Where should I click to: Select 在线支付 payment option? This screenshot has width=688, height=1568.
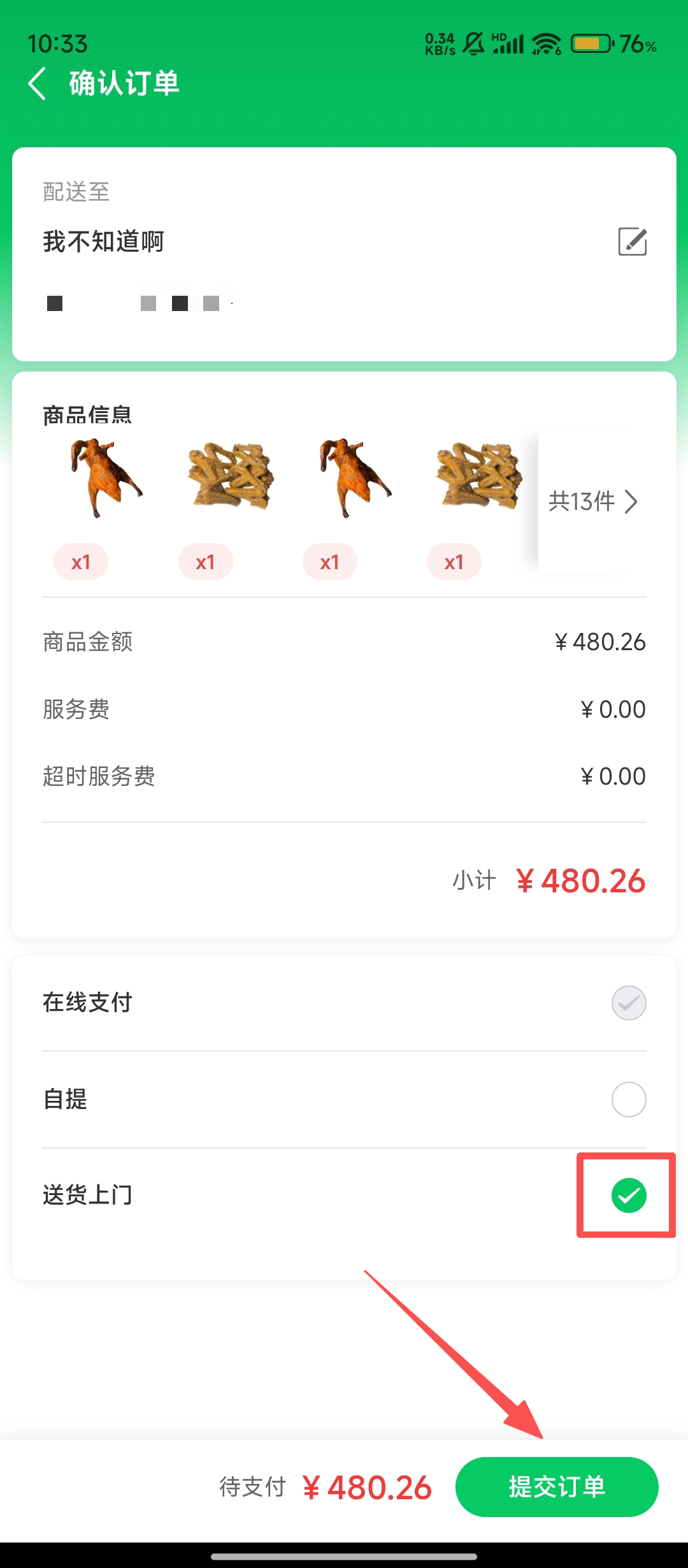pyautogui.click(x=628, y=1003)
